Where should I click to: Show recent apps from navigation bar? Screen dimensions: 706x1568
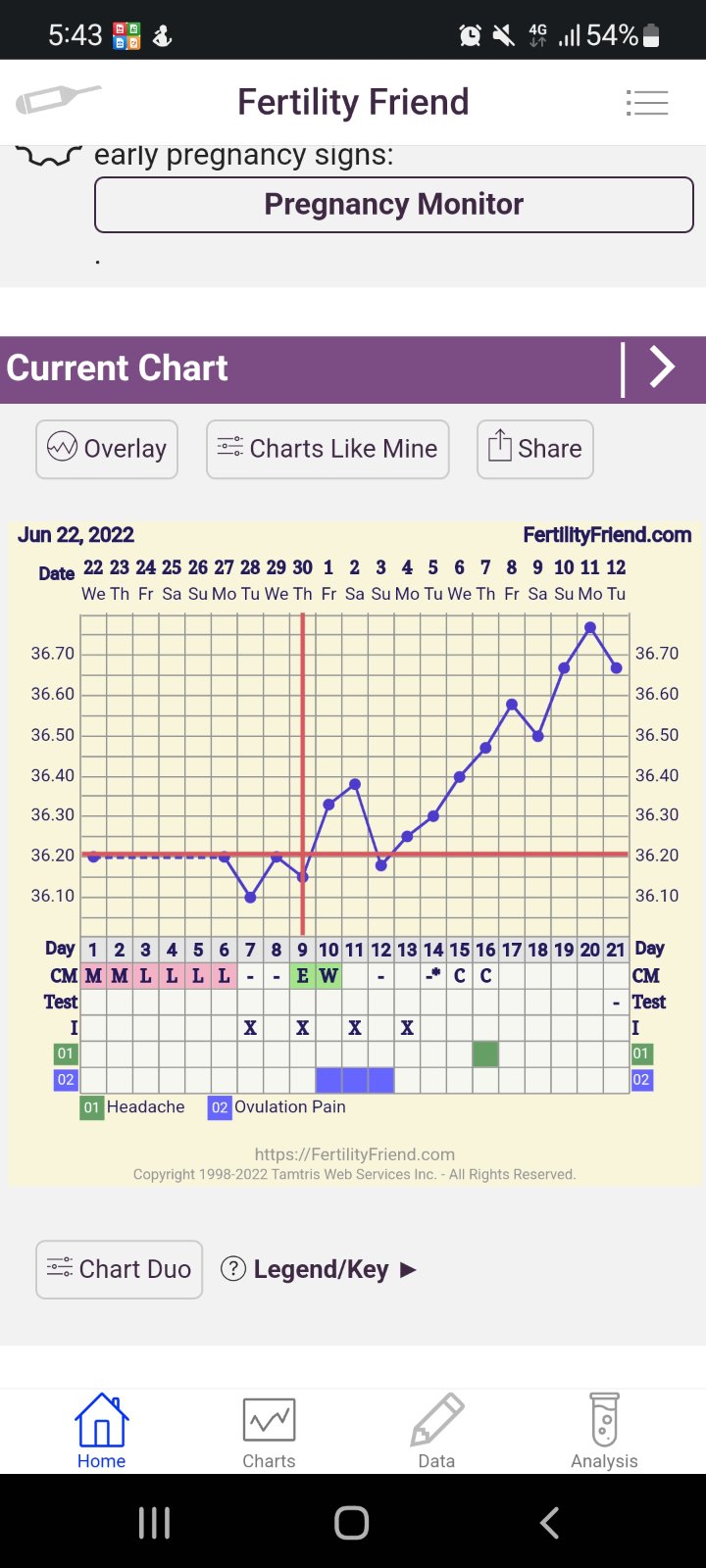click(x=154, y=1522)
